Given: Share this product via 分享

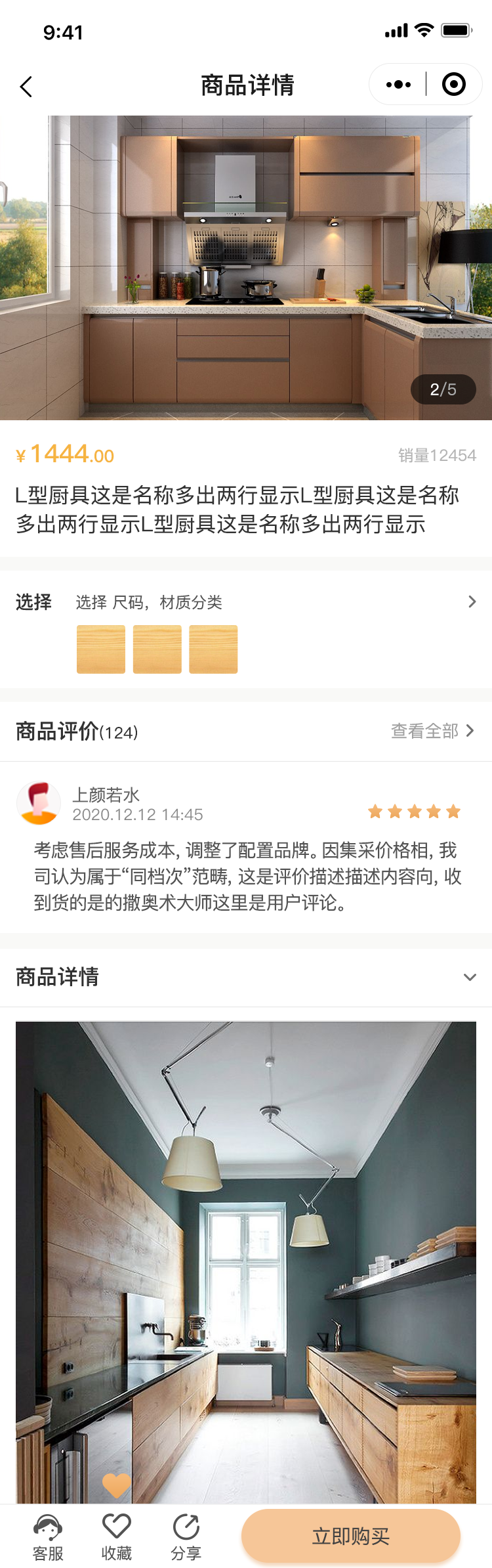Looking at the screenshot, I should point(186,1536).
